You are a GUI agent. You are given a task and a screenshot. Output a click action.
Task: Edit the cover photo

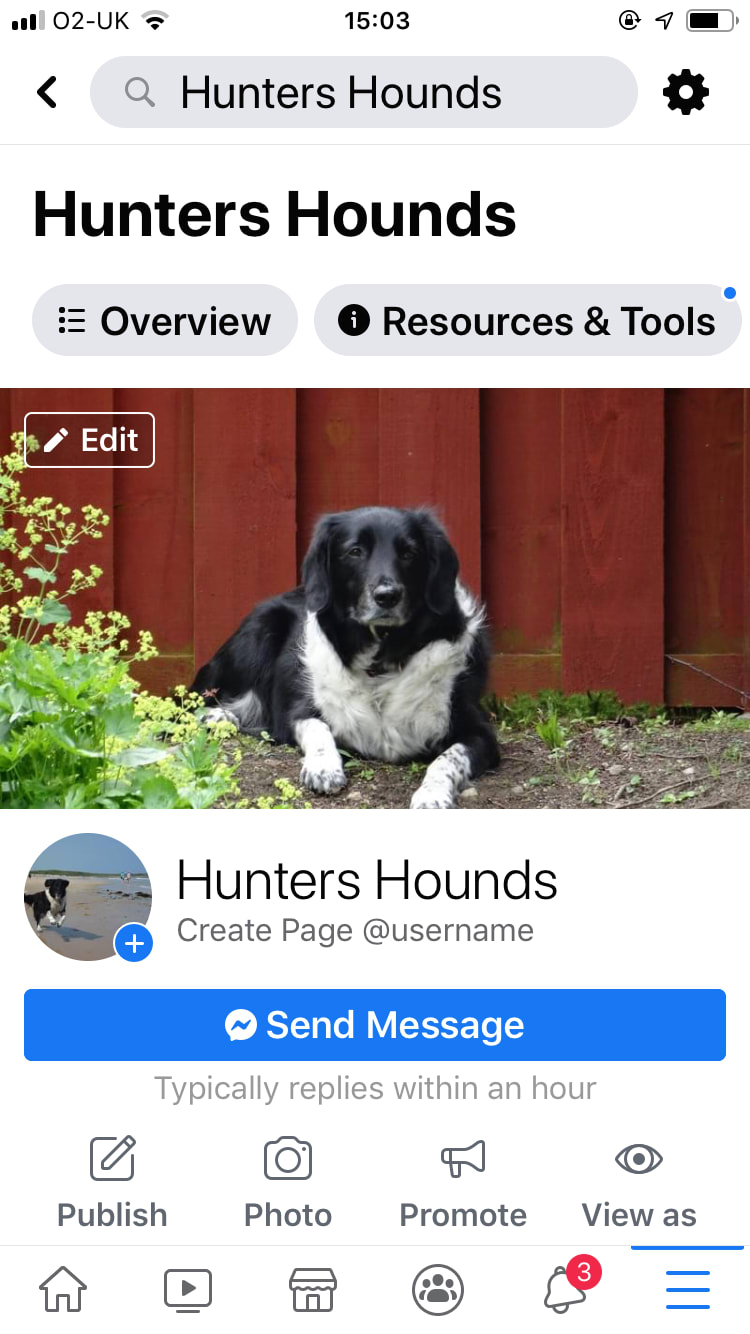click(90, 440)
